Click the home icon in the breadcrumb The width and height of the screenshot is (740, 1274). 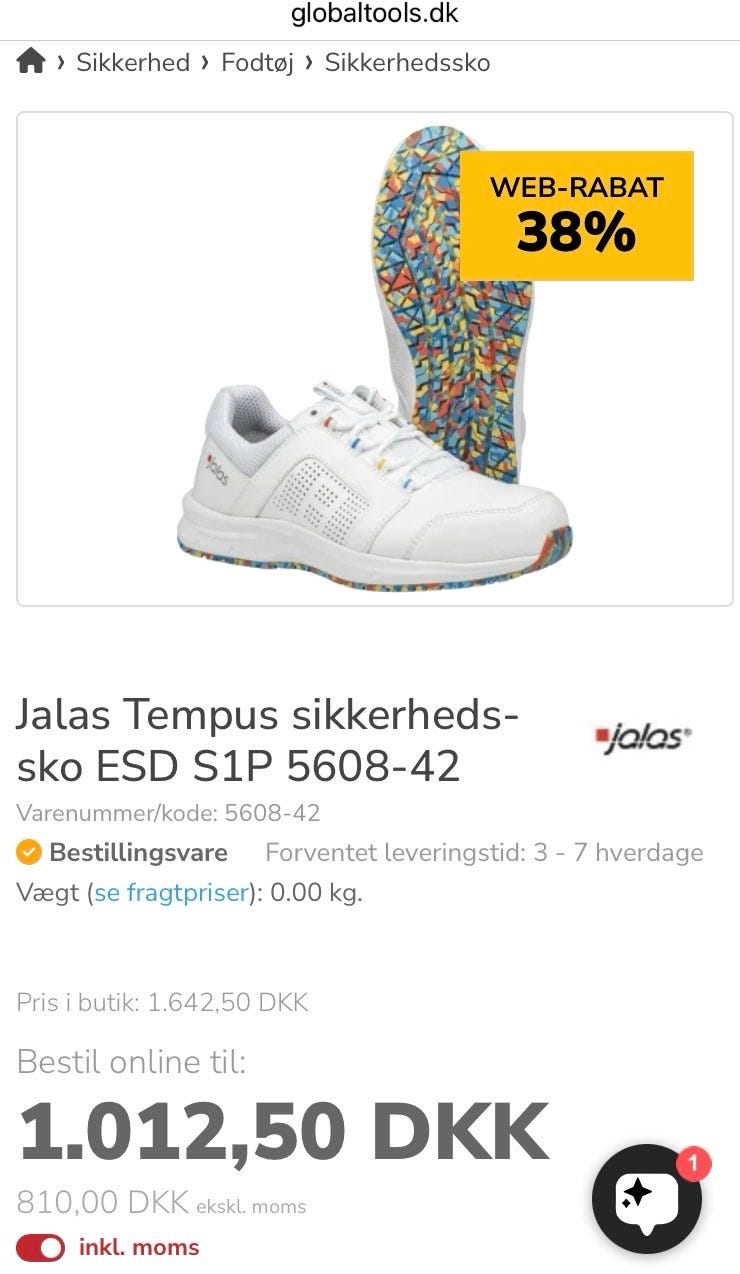pos(32,62)
